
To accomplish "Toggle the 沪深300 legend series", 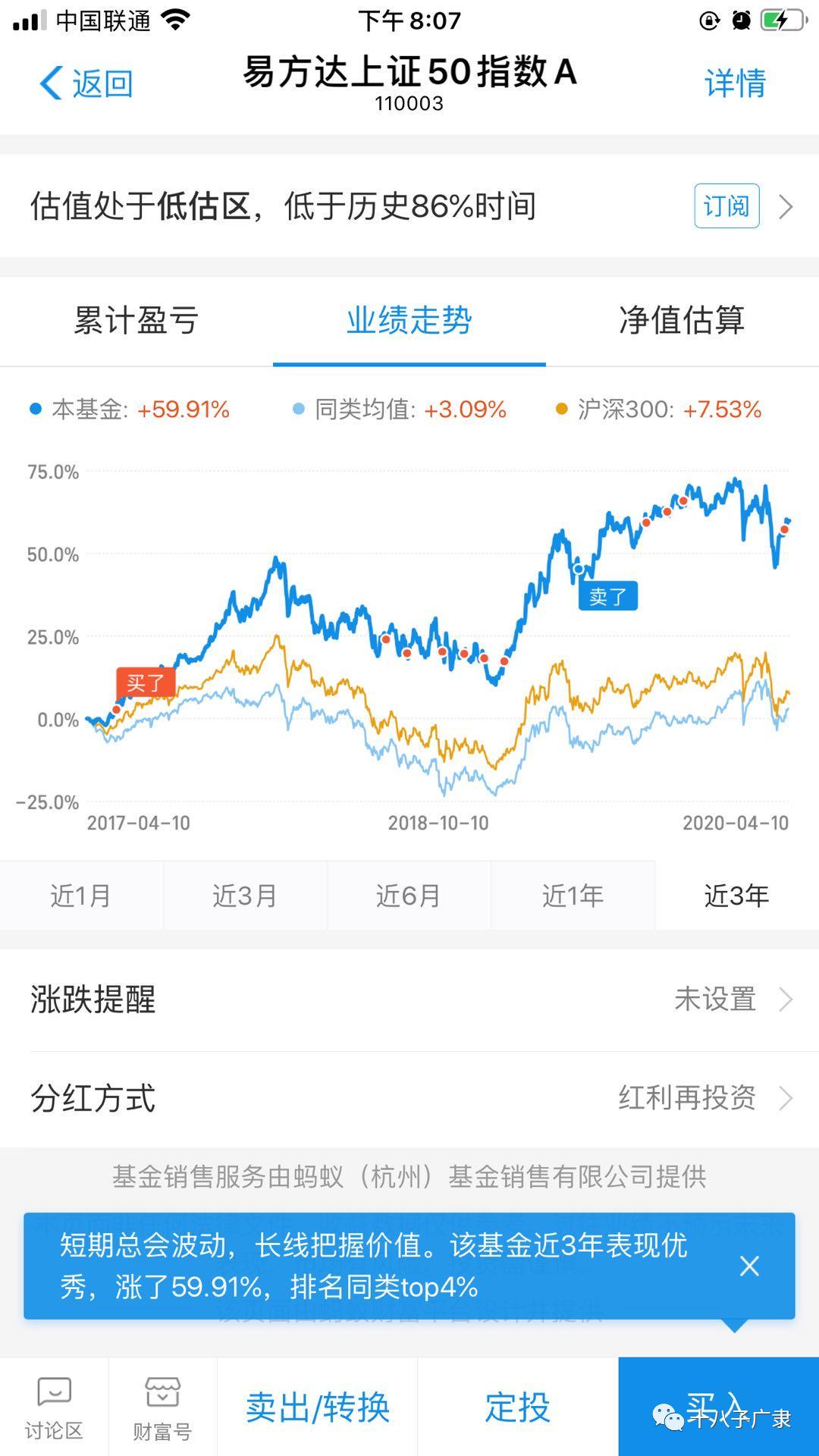I will 563,409.
